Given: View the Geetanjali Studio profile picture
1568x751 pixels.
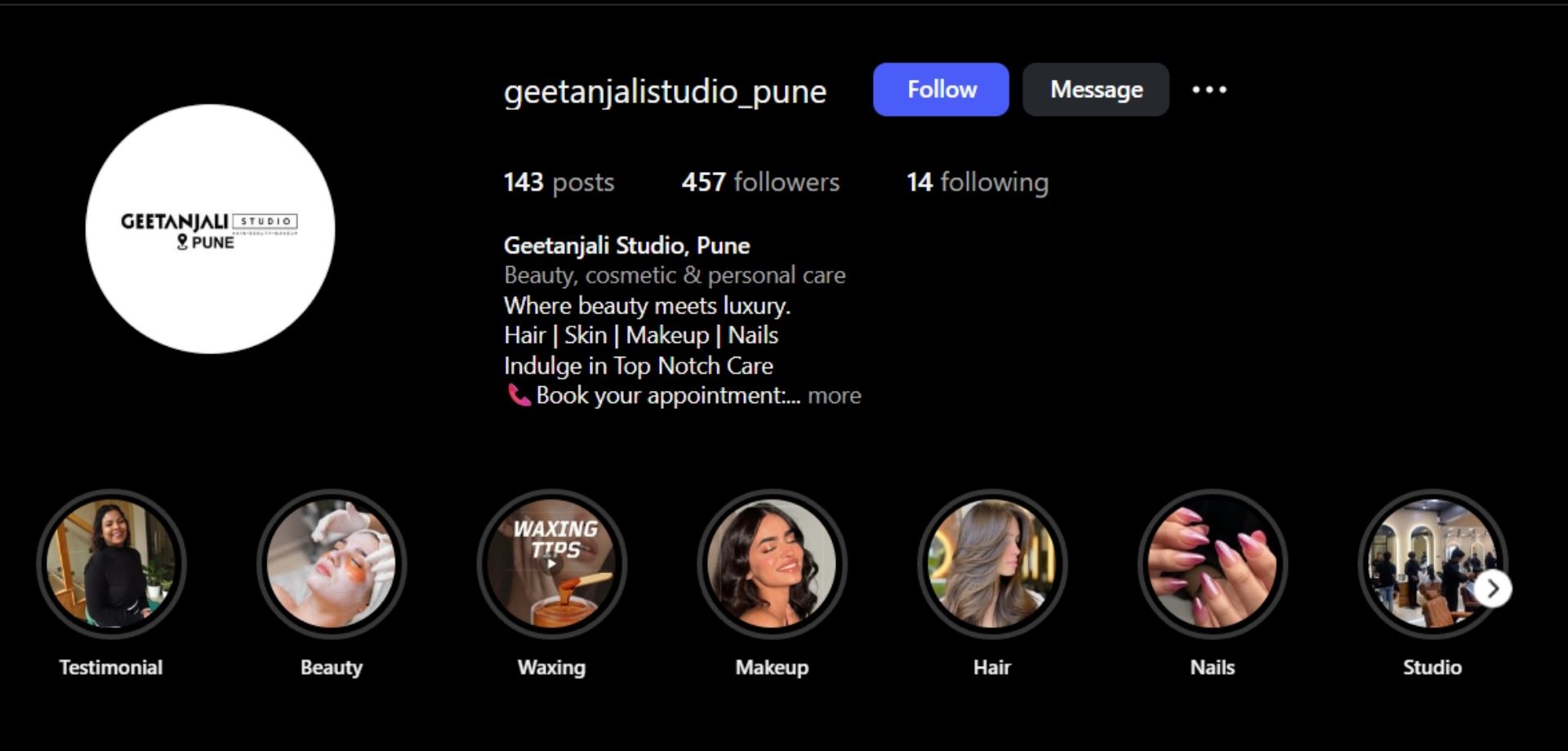Looking at the screenshot, I should tap(210, 229).
